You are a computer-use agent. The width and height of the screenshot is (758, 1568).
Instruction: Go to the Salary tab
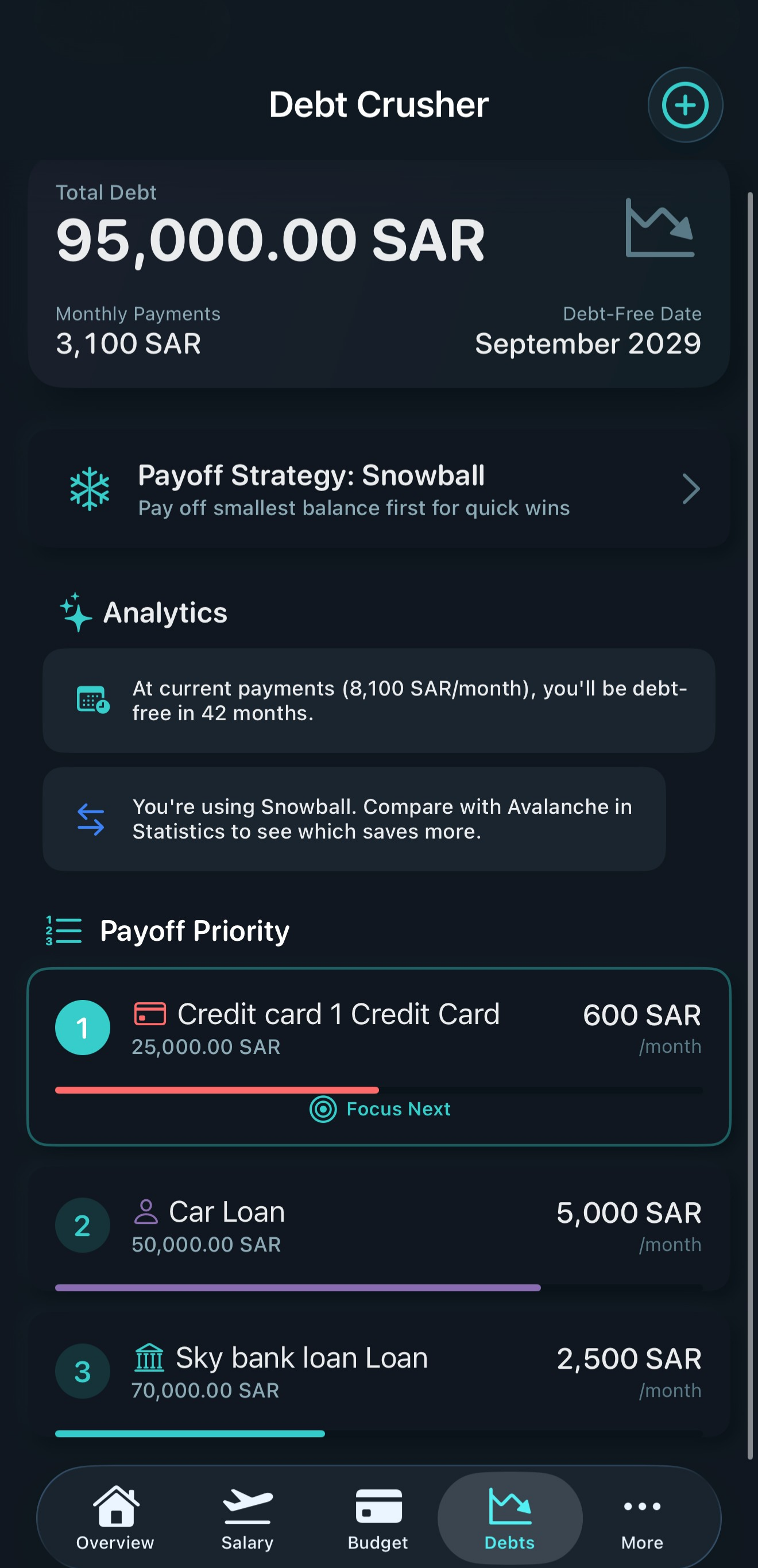247,1518
